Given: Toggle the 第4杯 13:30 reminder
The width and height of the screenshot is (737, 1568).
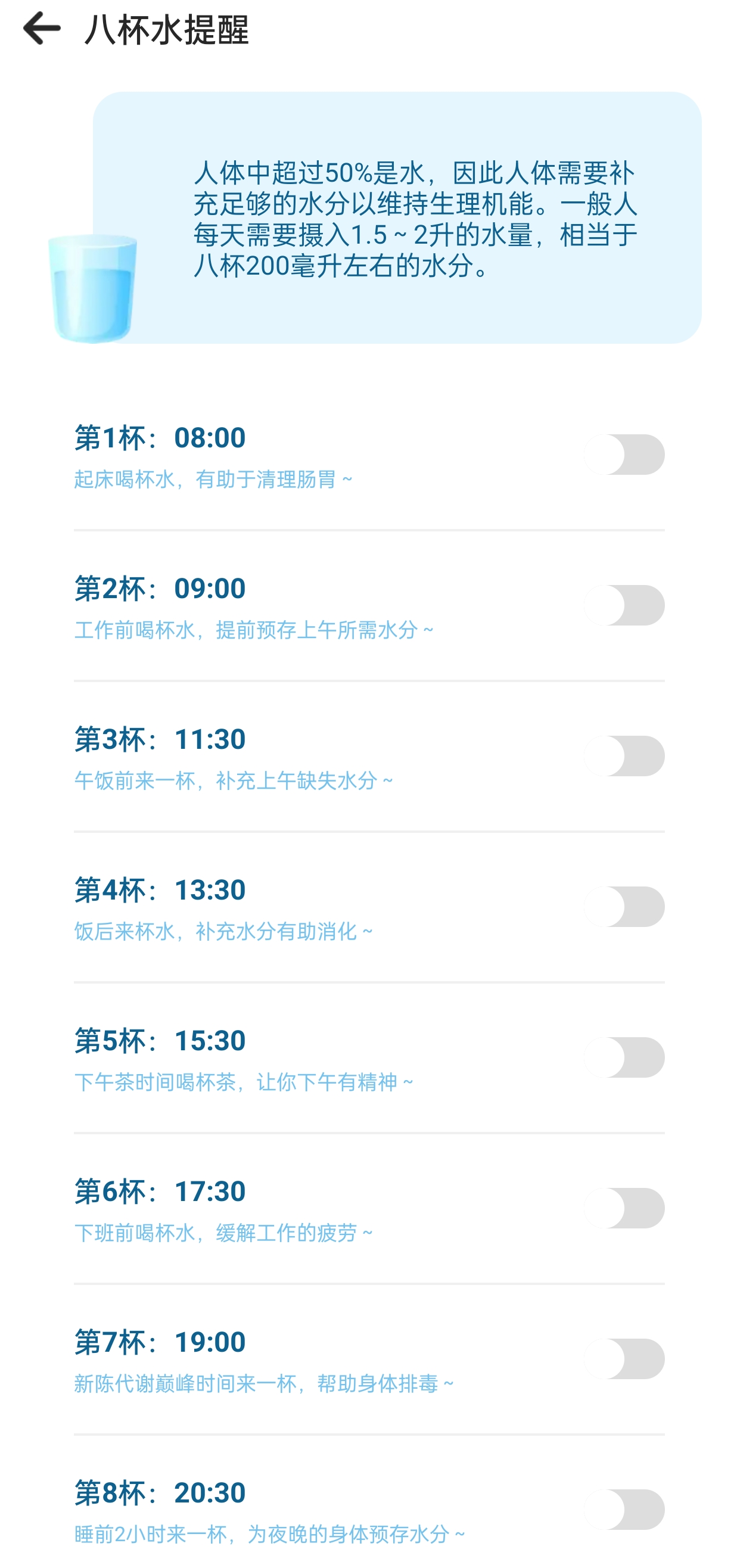Looking at the screenshot, I should 626,905.
